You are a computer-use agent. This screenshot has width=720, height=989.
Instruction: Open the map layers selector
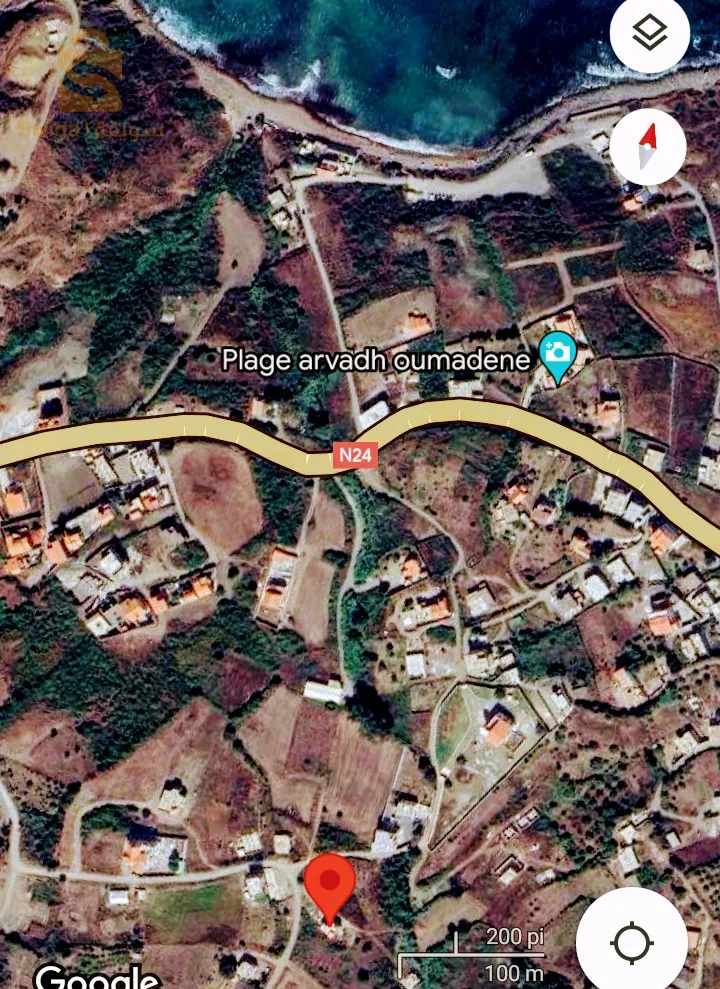(x=651, y=35)
